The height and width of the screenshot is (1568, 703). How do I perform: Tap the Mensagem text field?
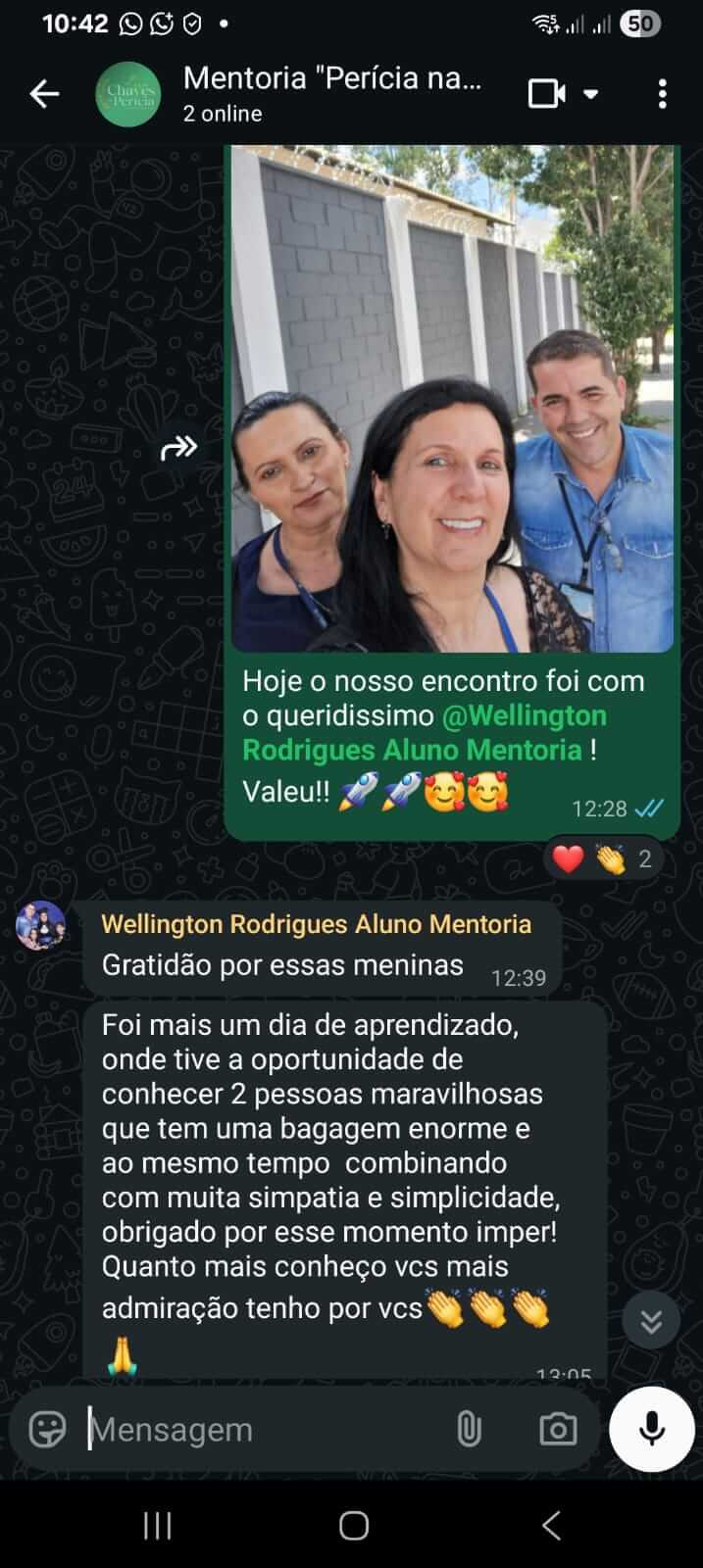click(265, 1430)
